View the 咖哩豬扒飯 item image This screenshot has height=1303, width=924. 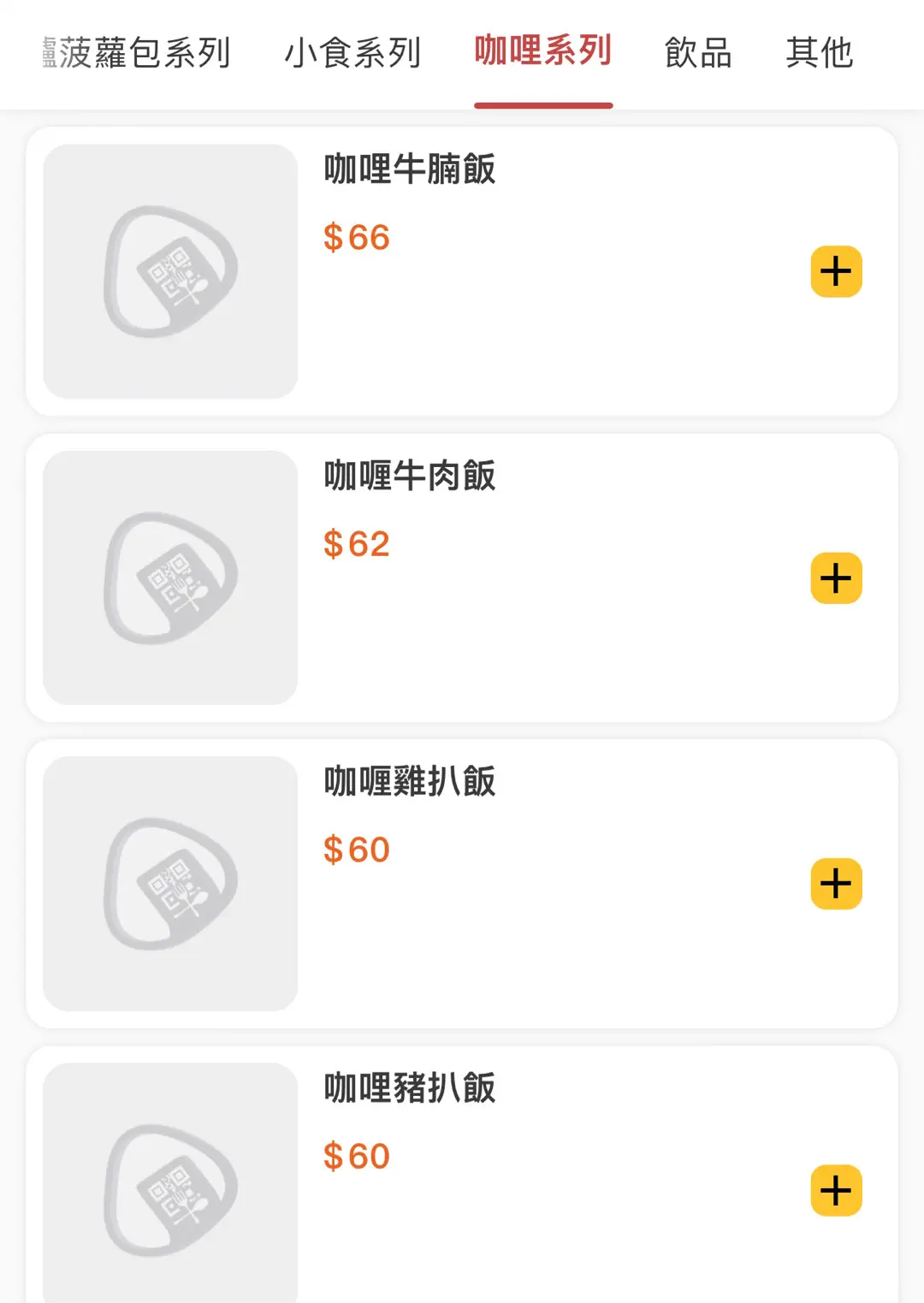170,1185
